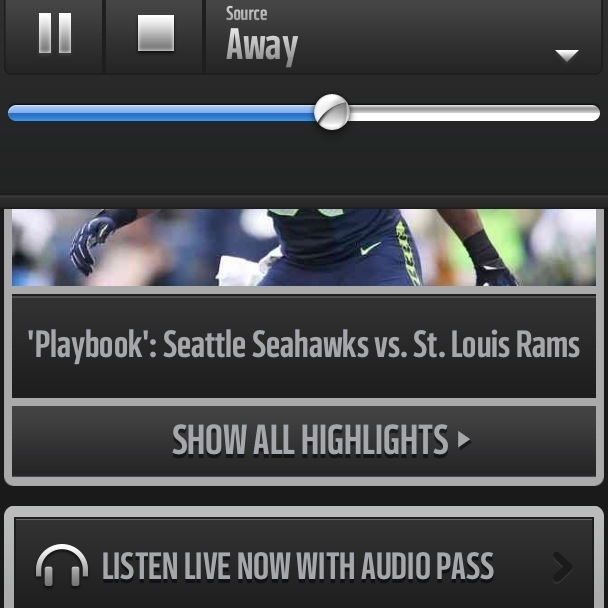This screenshot has height=608, width=608.
Task: Stop the audio stream
Action: pyautogui.click(x=155, y=34)
